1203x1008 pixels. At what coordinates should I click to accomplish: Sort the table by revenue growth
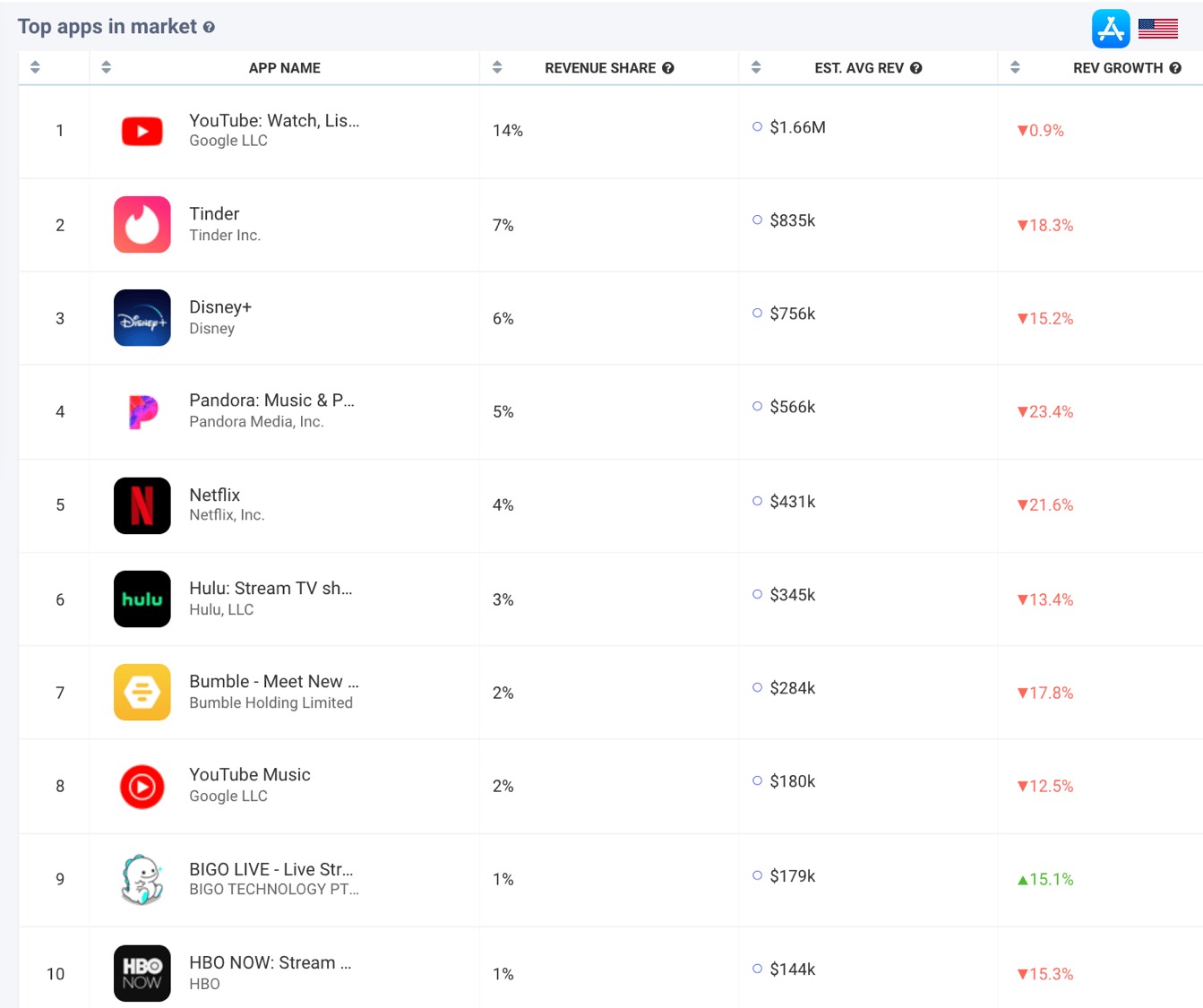point(1015,67)
